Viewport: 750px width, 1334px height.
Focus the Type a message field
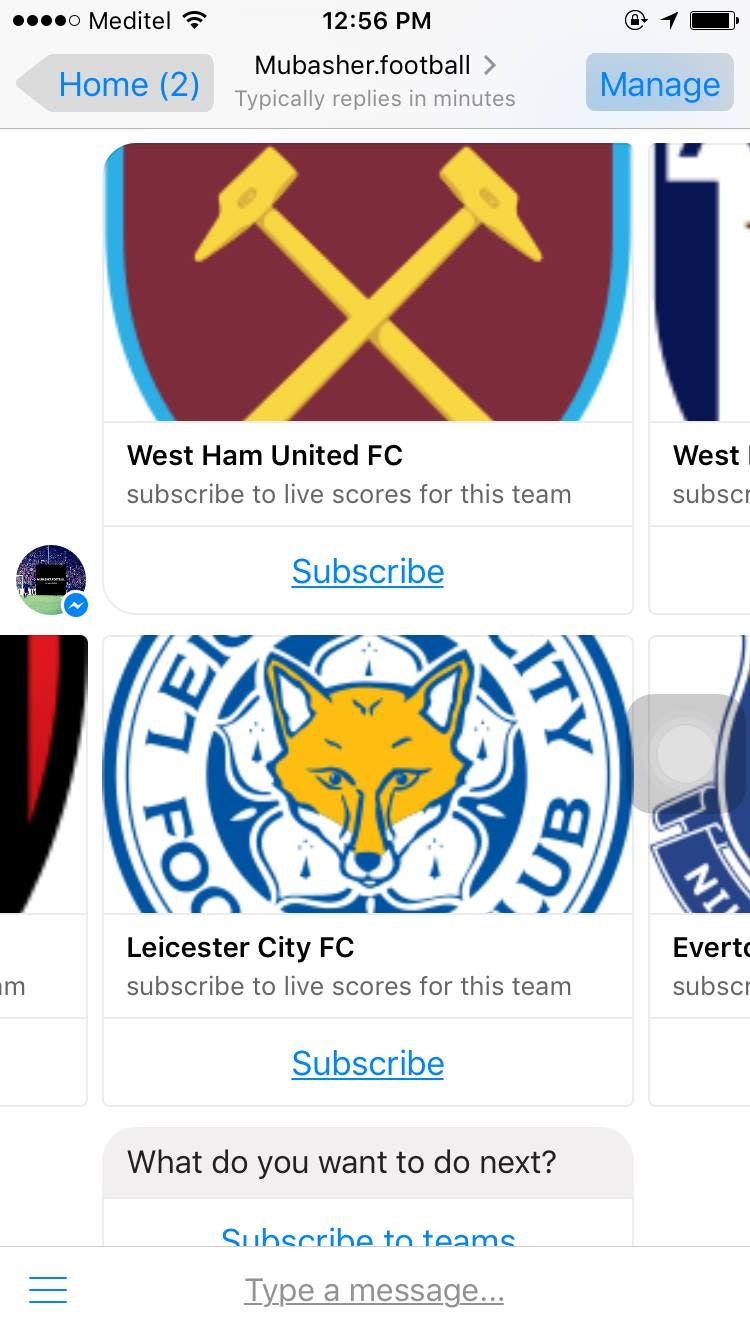coord(375,1290)
